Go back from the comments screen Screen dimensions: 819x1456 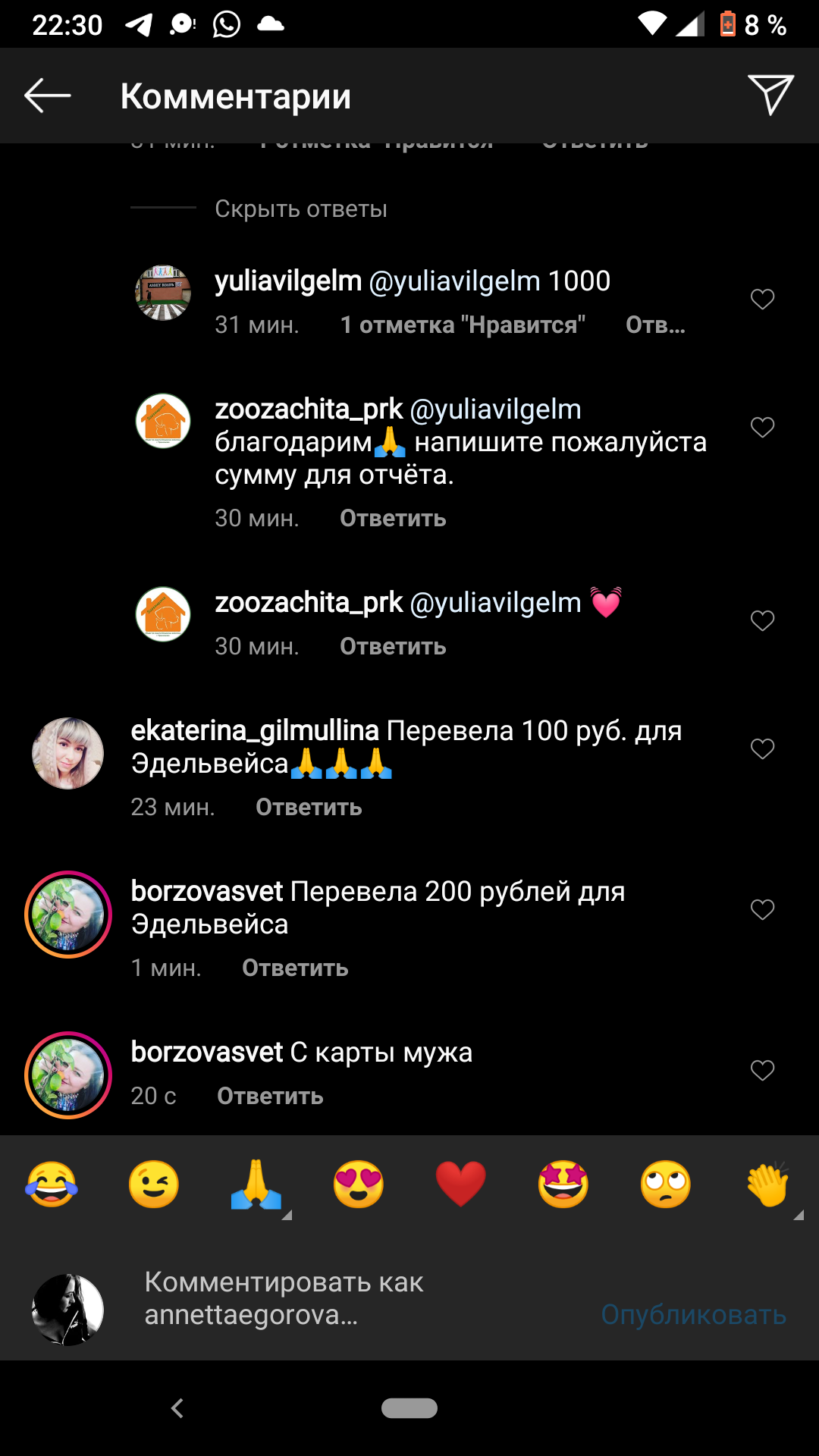pyautogui.click(x=47, y=96)
